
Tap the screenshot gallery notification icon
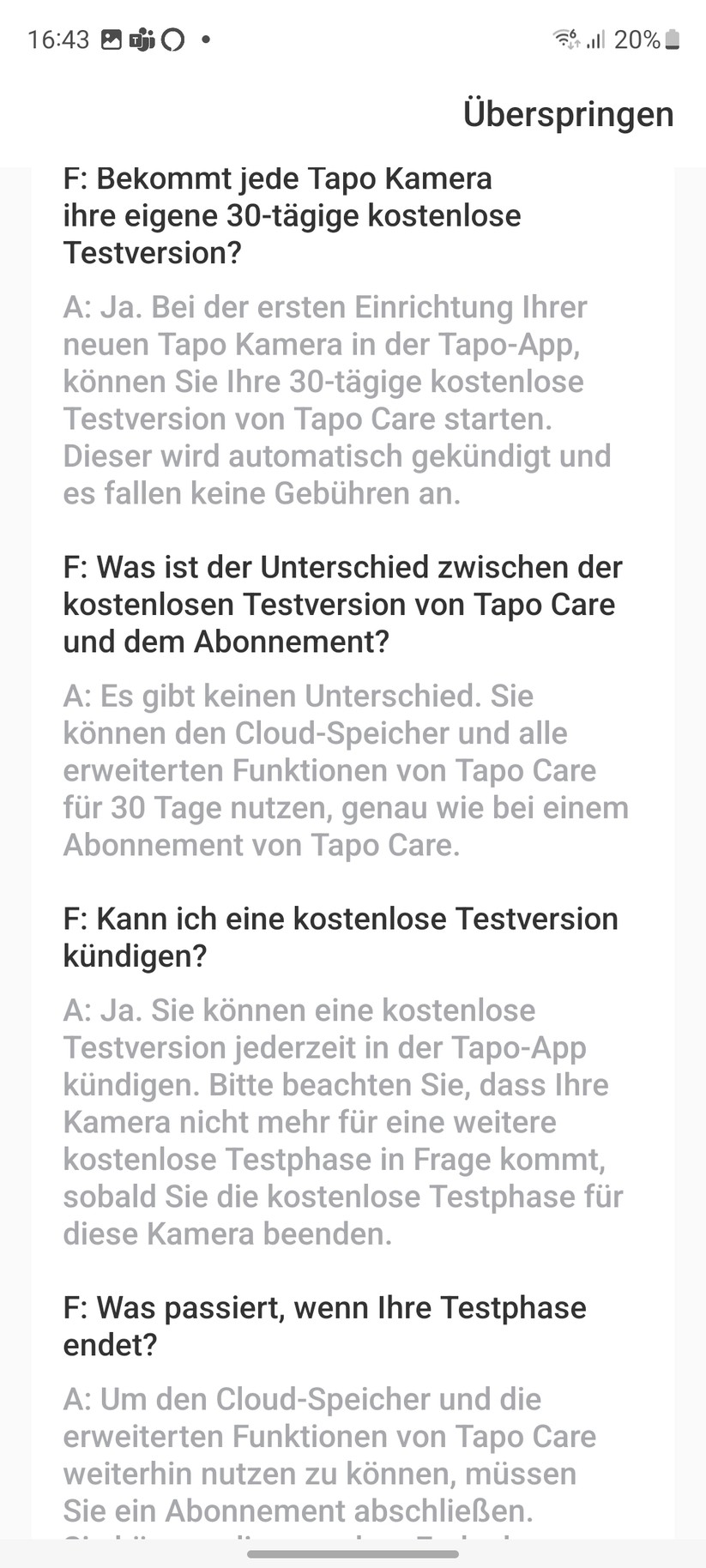point(111,39)
